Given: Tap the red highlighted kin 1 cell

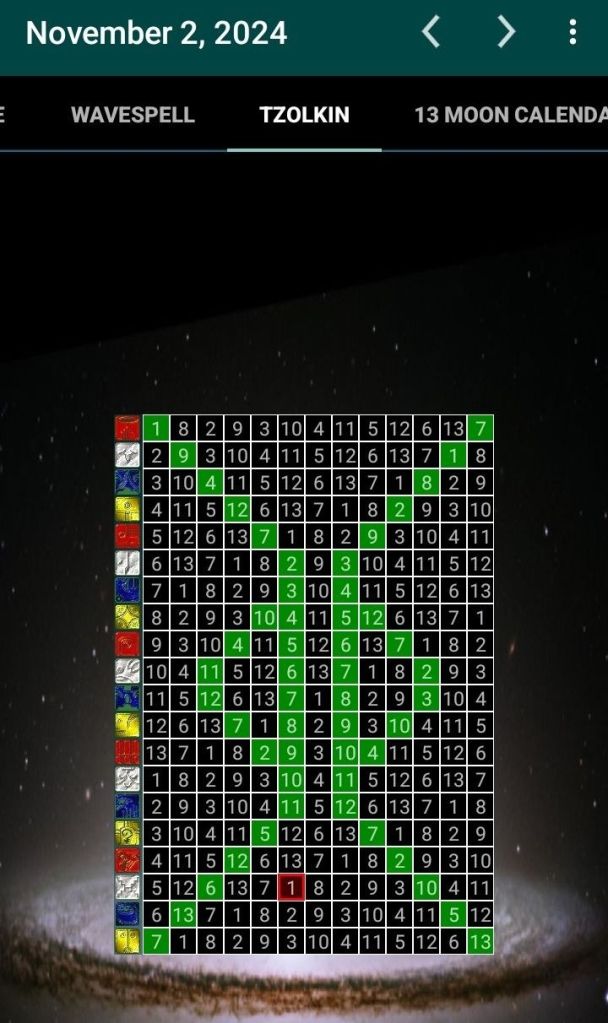Looking at the screenshot, I should click(291, 887).
